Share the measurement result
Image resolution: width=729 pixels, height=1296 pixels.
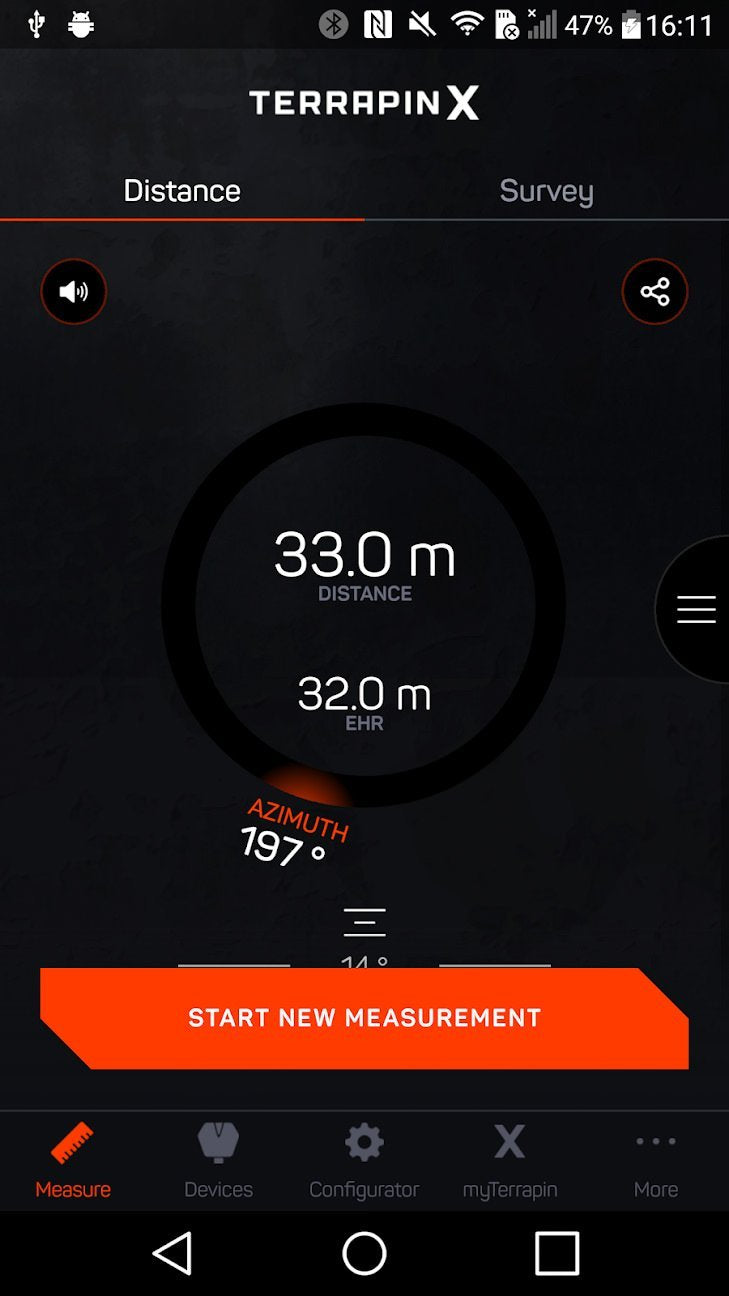(655, 292)
